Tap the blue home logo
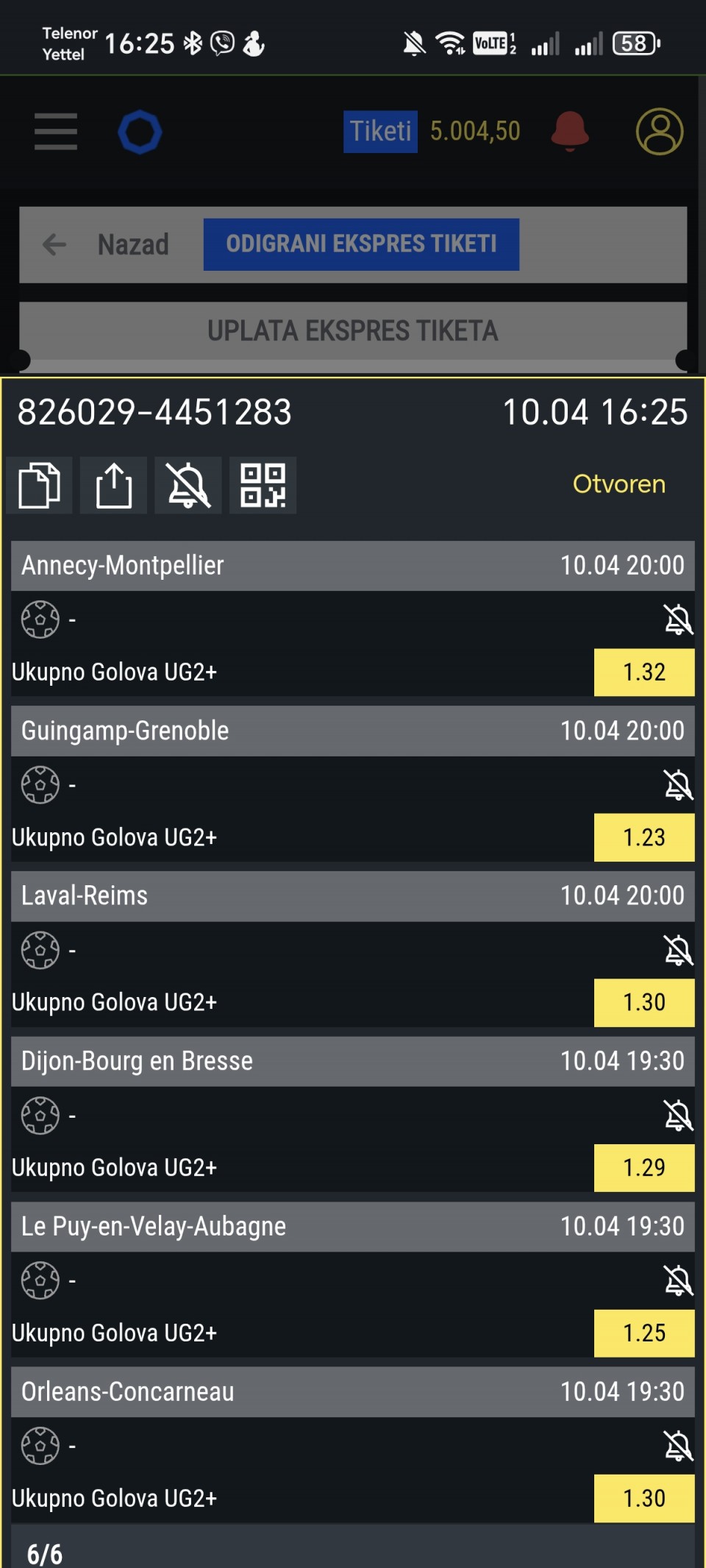Viewport: 706px width, 1568px height. (x=140, y=132)
